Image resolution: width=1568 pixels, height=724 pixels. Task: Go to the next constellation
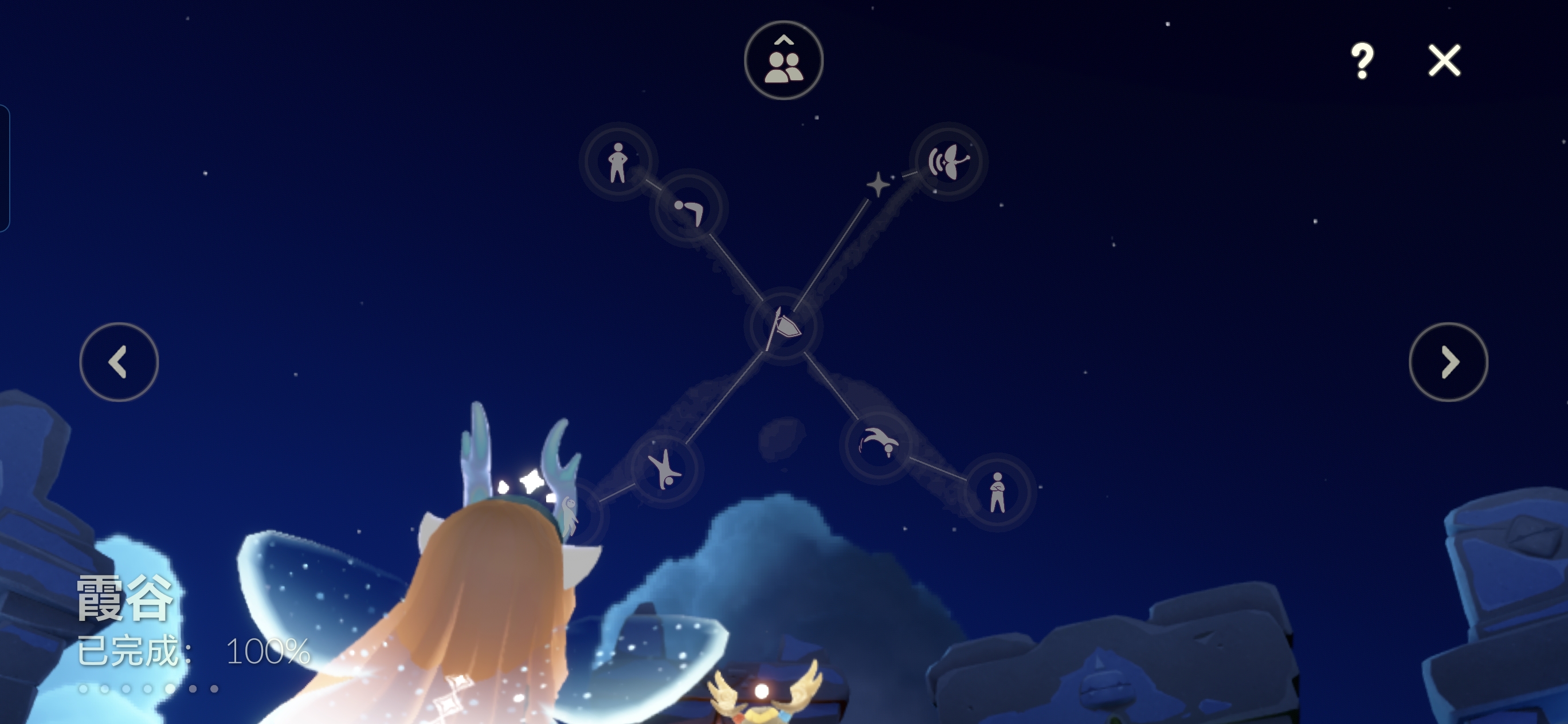tap(1448, 362)
